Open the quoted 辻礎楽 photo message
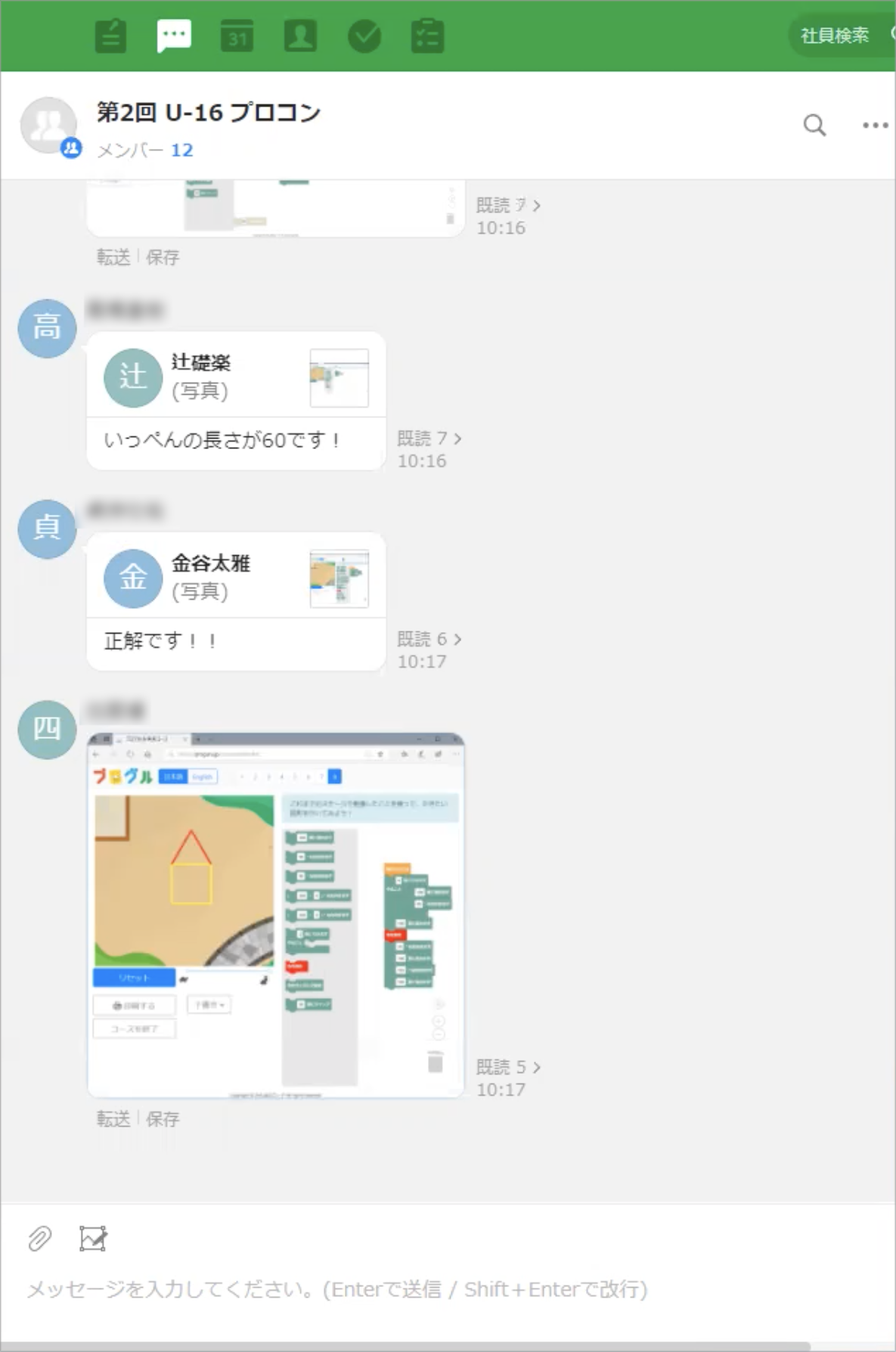896x1352 pixels. point(236,376)
